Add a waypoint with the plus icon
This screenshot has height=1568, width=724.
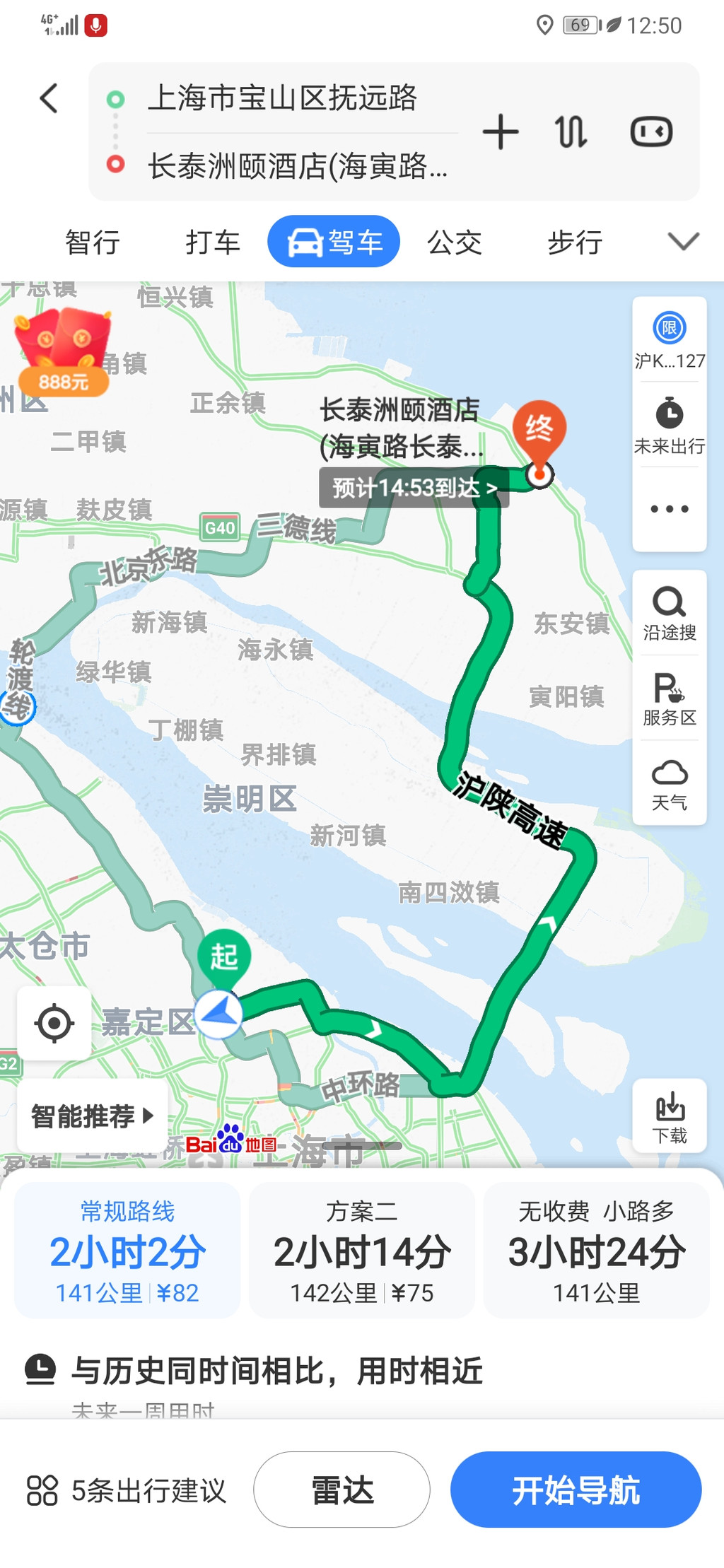point(501,131)
